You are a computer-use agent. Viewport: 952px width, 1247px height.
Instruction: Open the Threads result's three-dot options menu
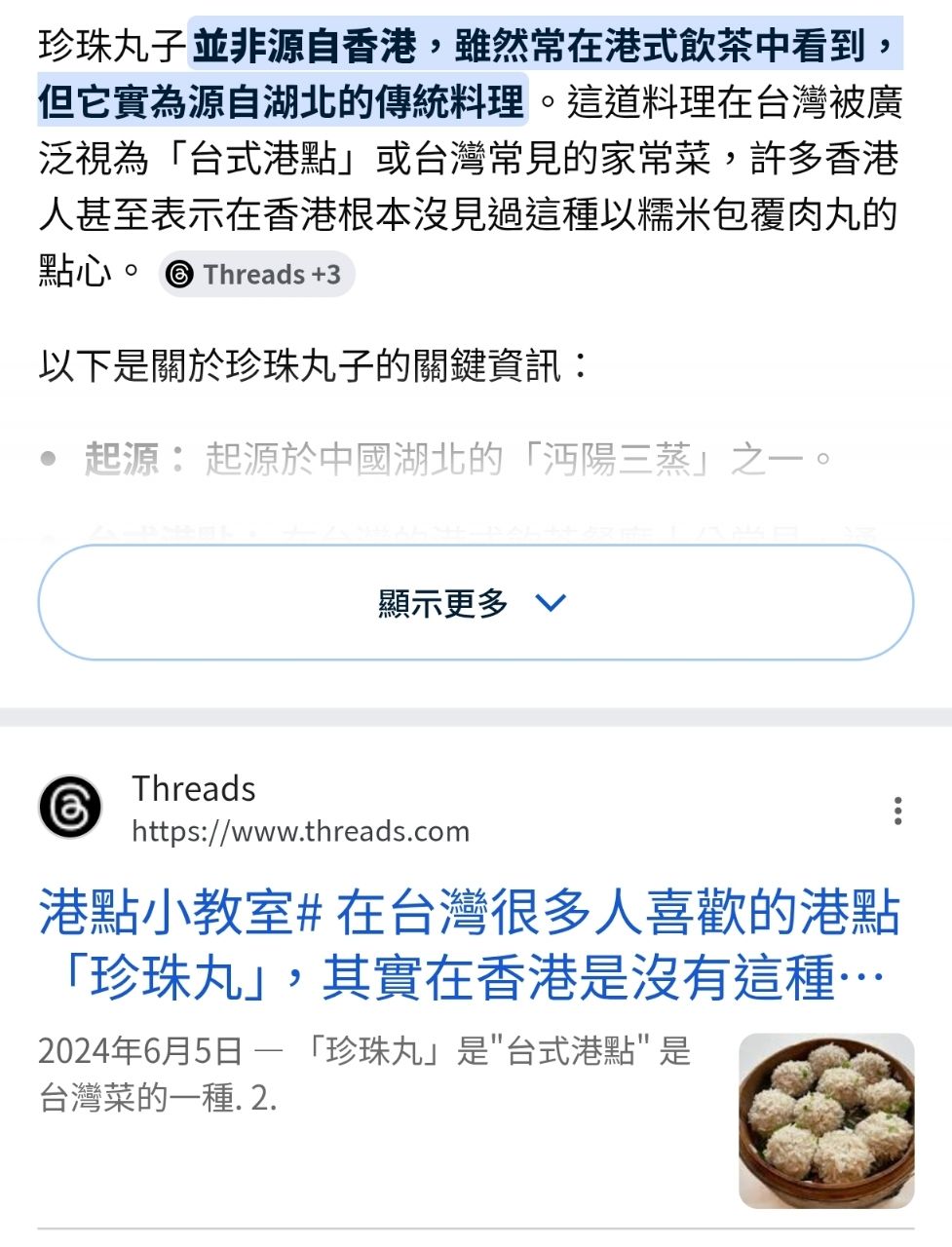[x=897, y=811]
